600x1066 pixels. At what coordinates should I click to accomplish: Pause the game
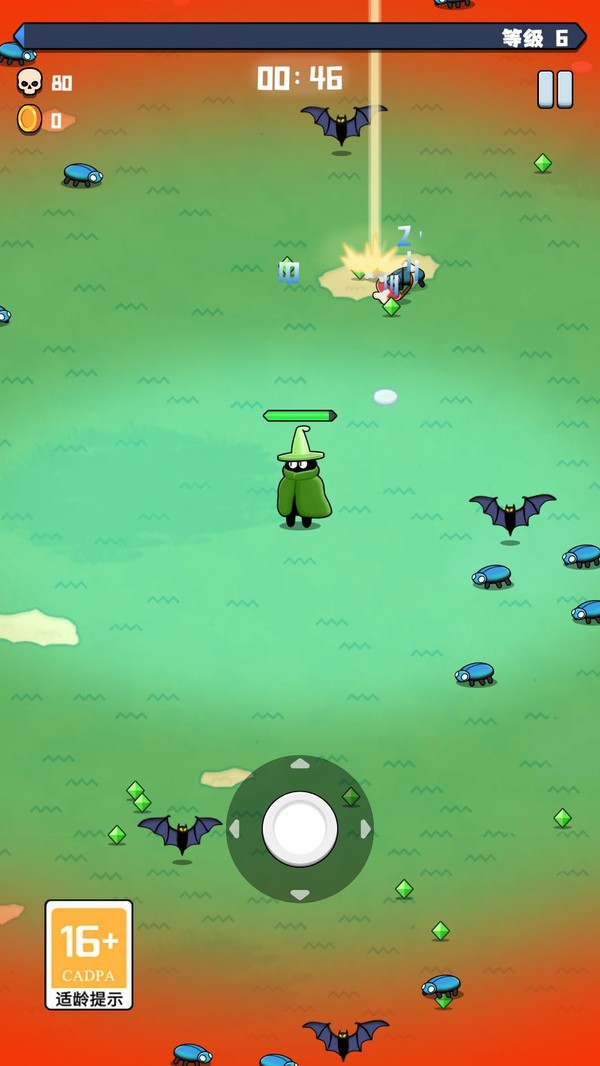click(555, 89)
